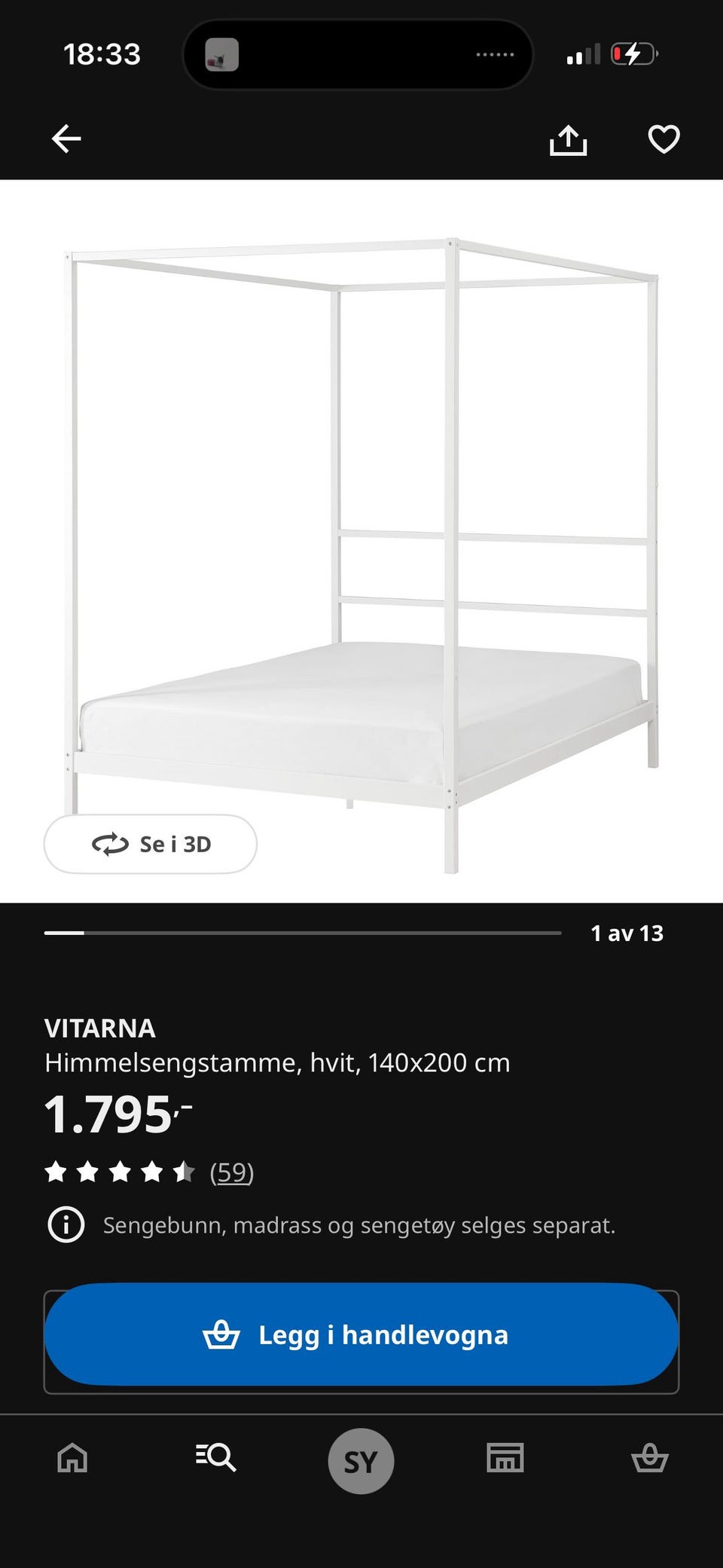Open the shopping basket tab
The image size is (723, 1568).
(x=649, y=1457)
